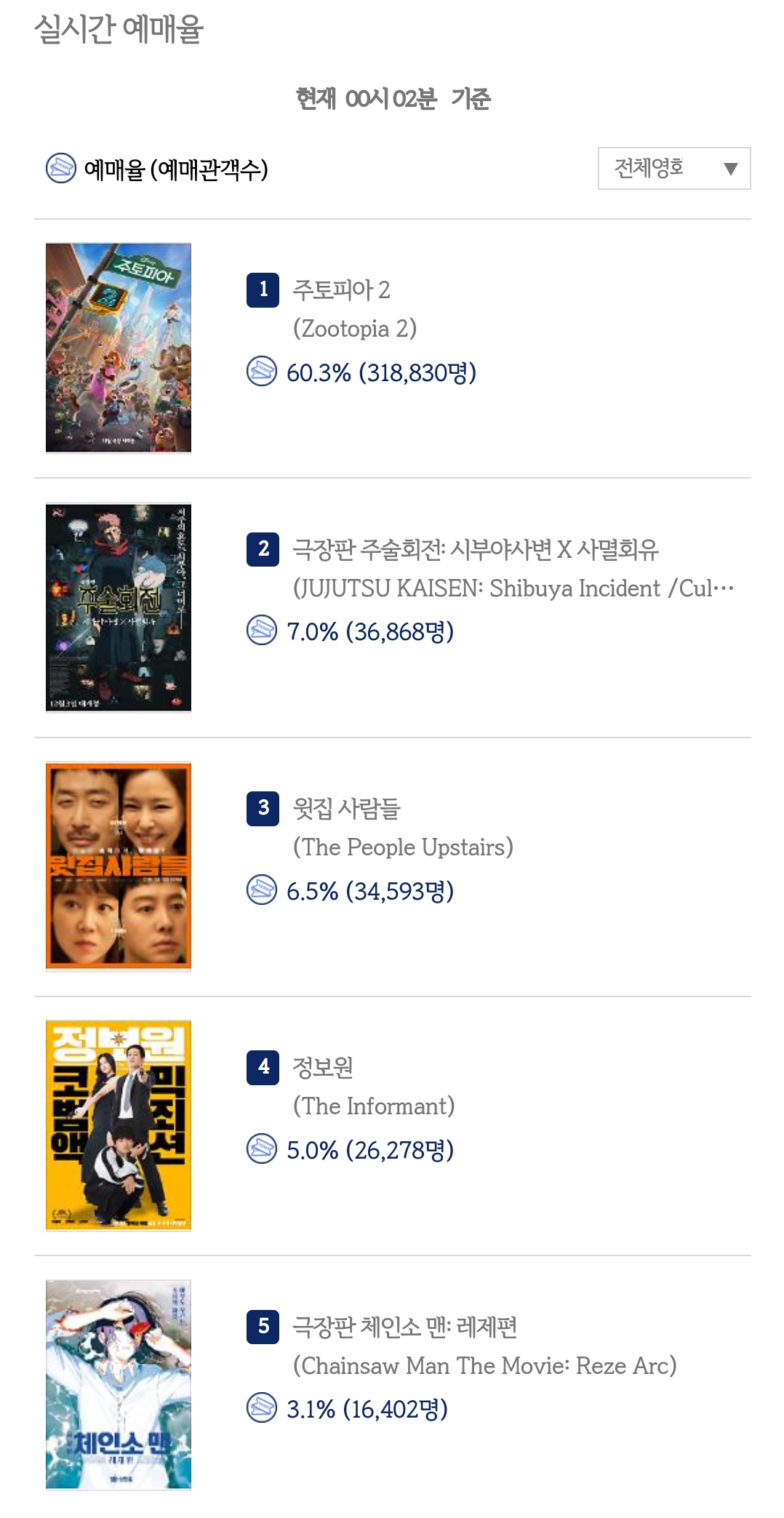Open the 주토피아 2 title link
This screenshot has height=1518, width=784.
click(341, 290)
